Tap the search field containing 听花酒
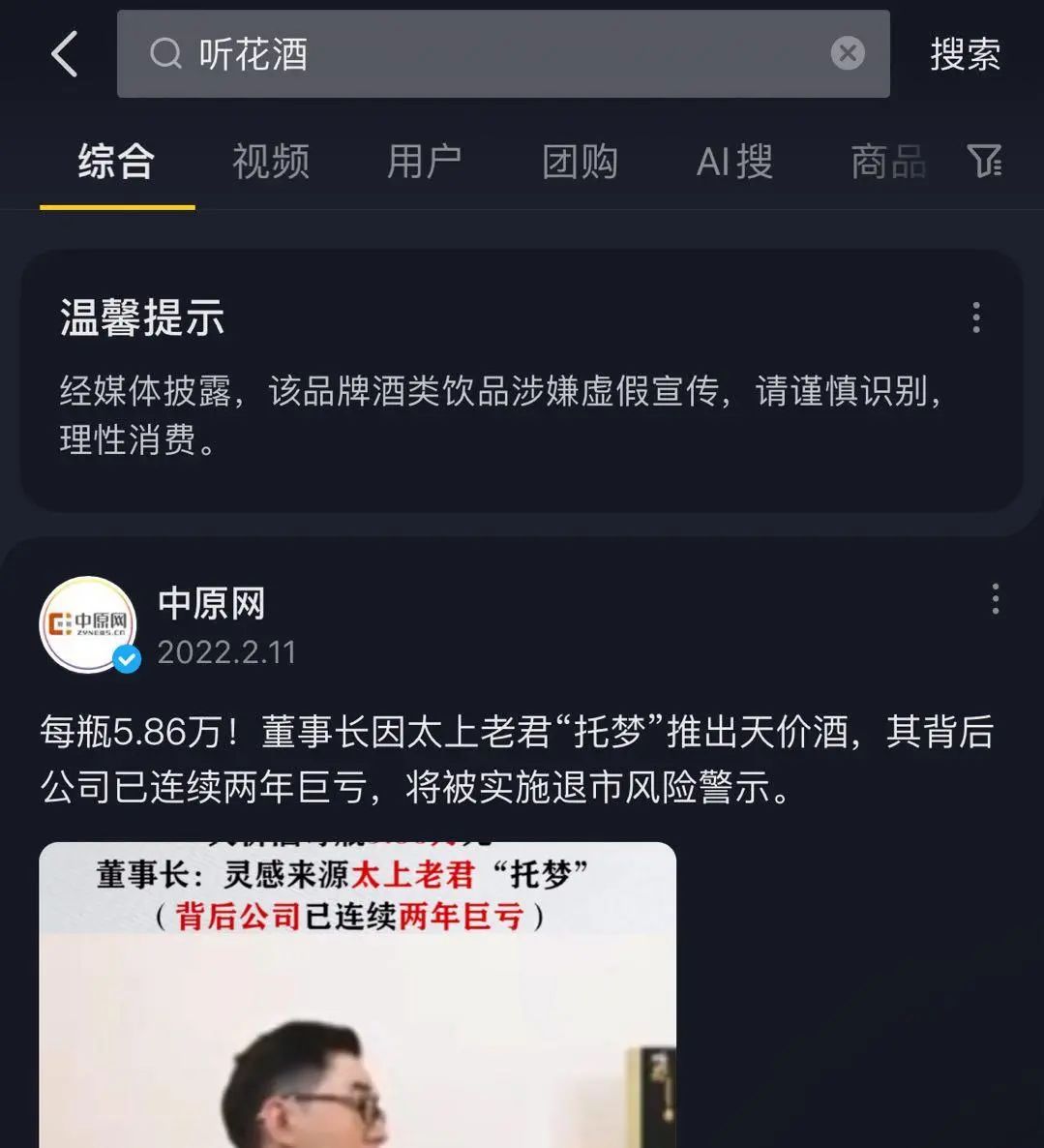 click(x=484, y=54)
